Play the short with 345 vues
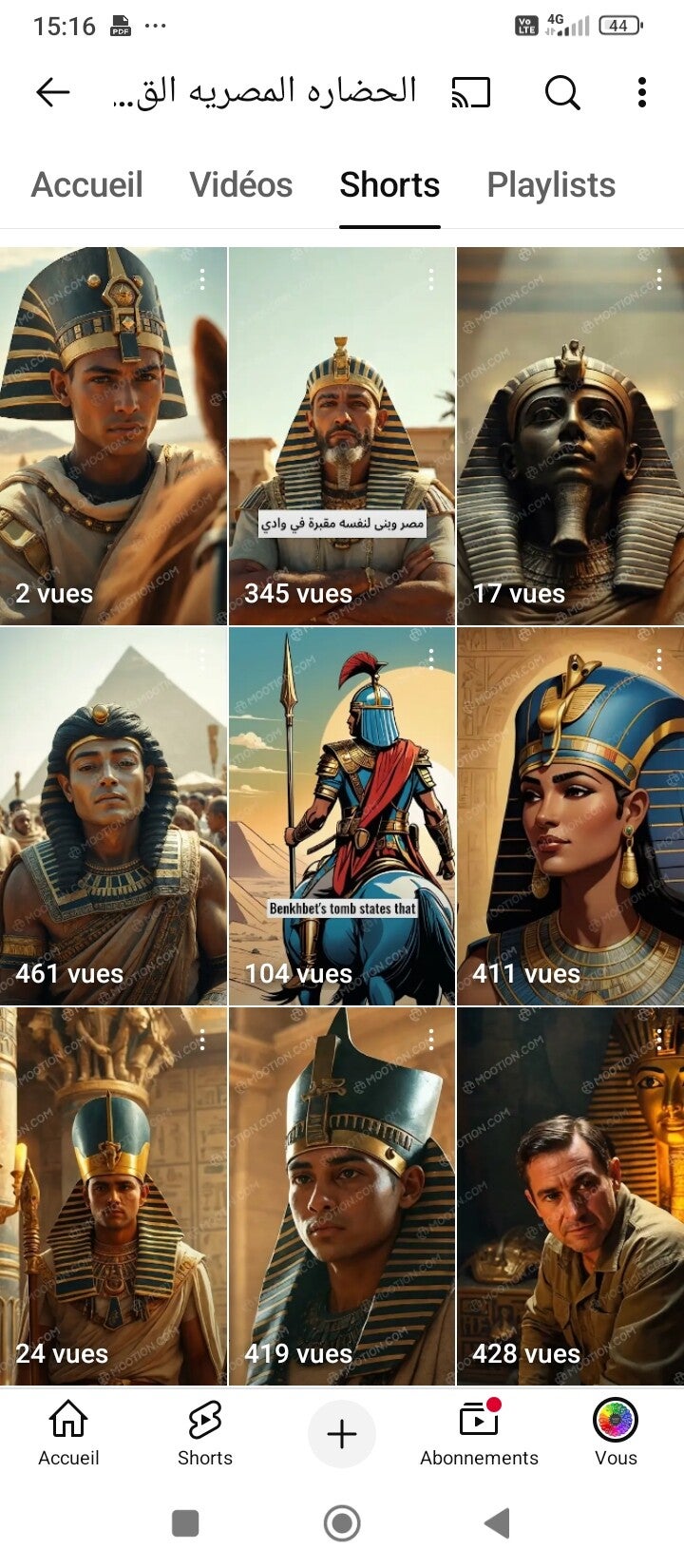This screenshot has width=684, height=1568. [342, 435]
